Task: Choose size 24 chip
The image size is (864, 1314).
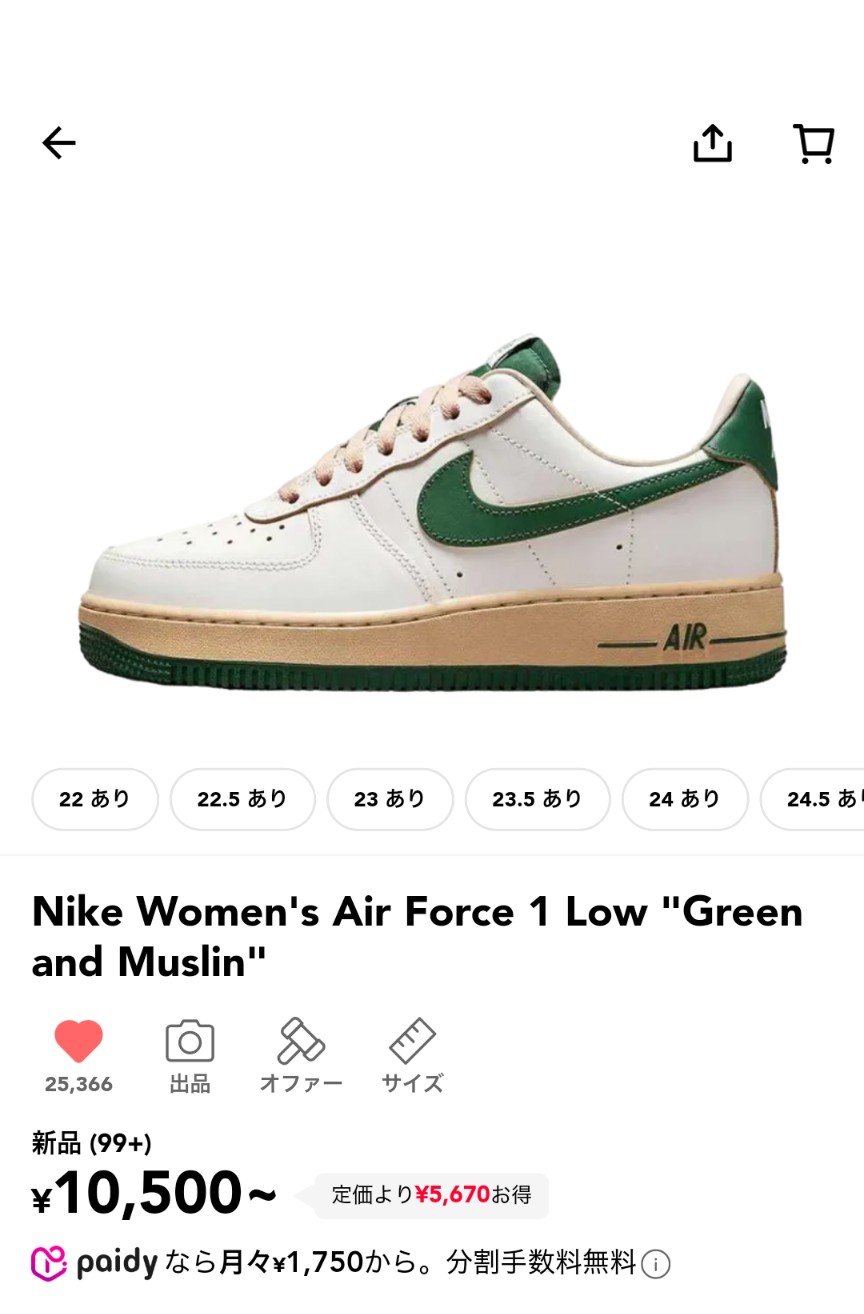Action: (x=684, y=799)
